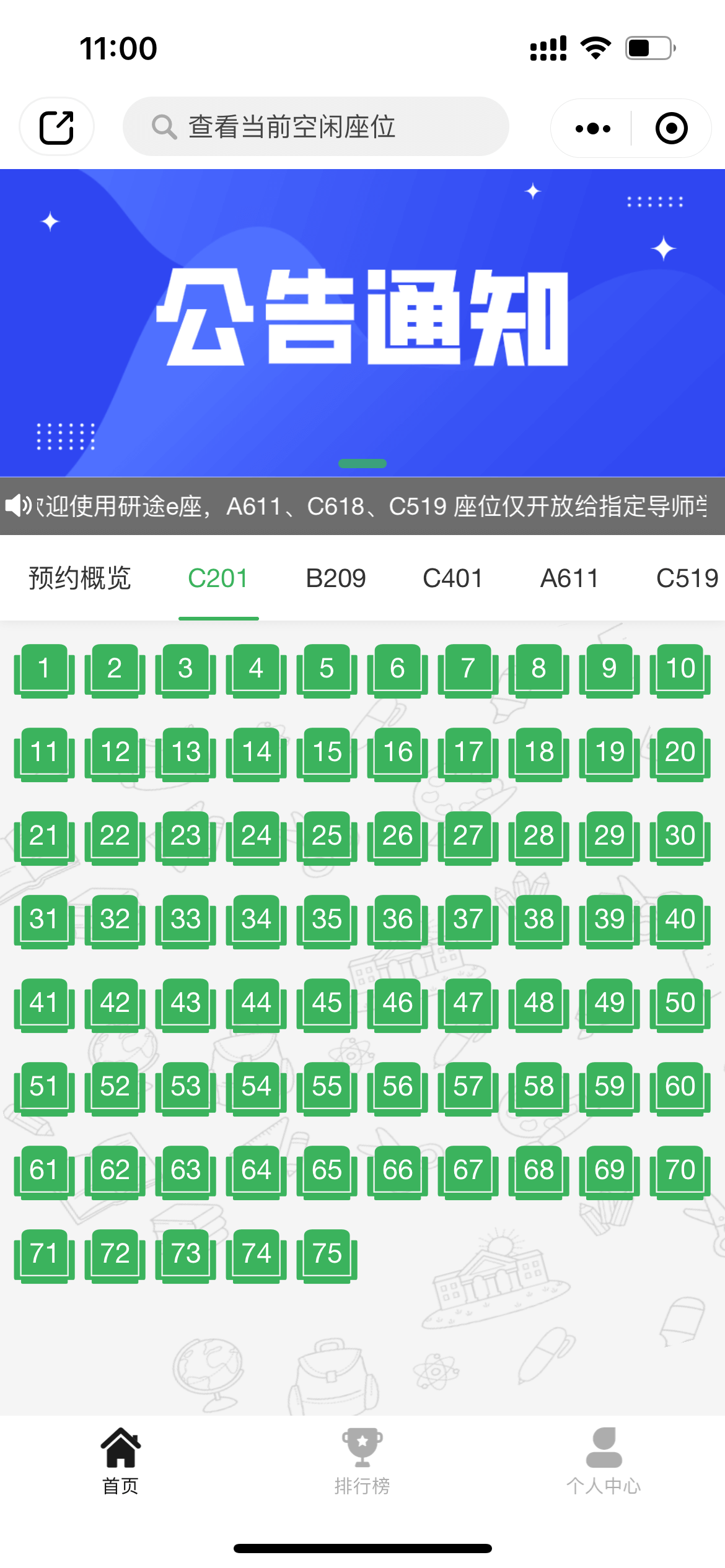Viewport: 725px width, 1568px height.
Task: Close the mini program with the circle icon
Action: point(671,128)
